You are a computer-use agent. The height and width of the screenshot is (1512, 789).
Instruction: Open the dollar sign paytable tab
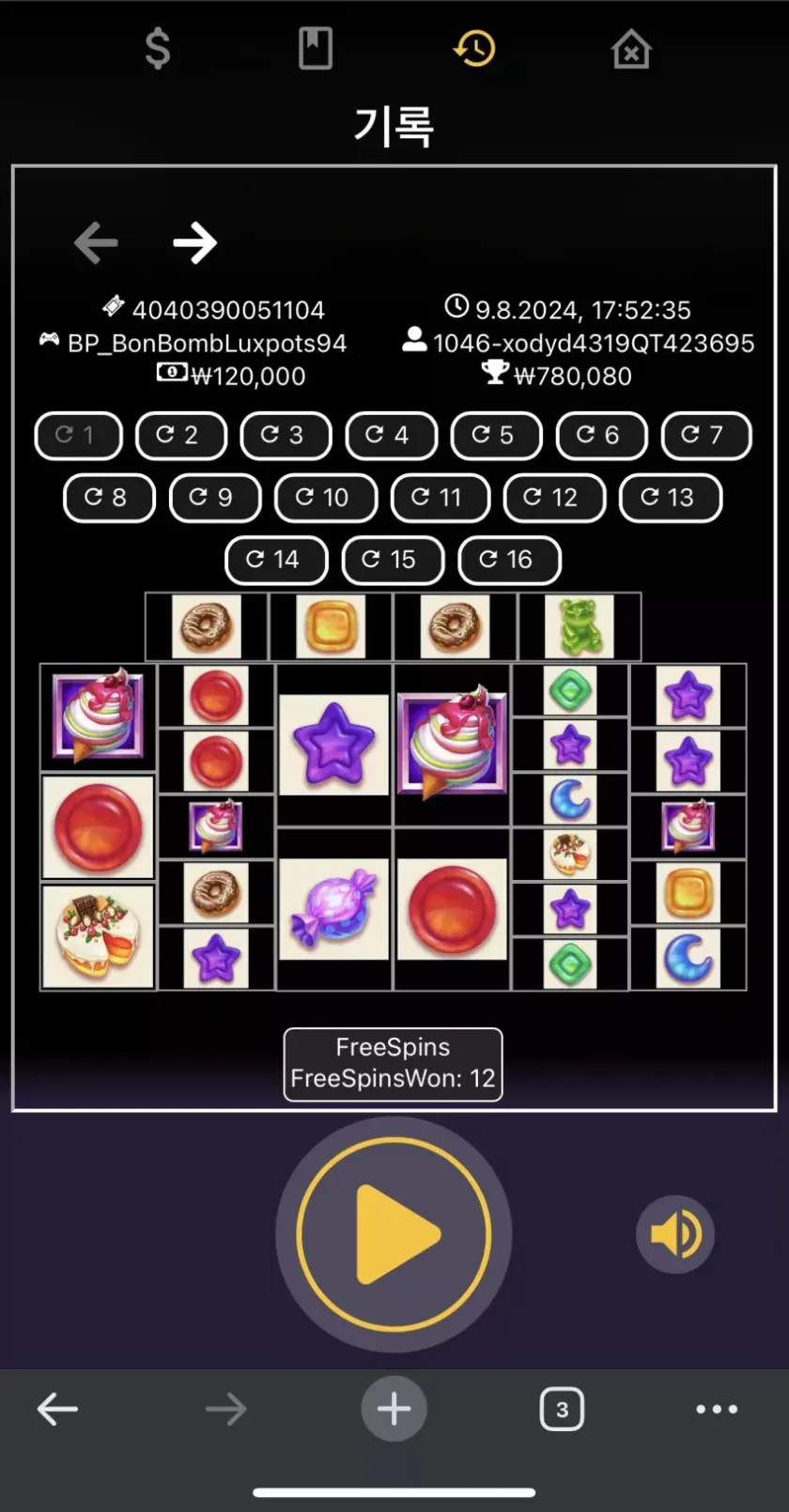[x=158, y=49]
